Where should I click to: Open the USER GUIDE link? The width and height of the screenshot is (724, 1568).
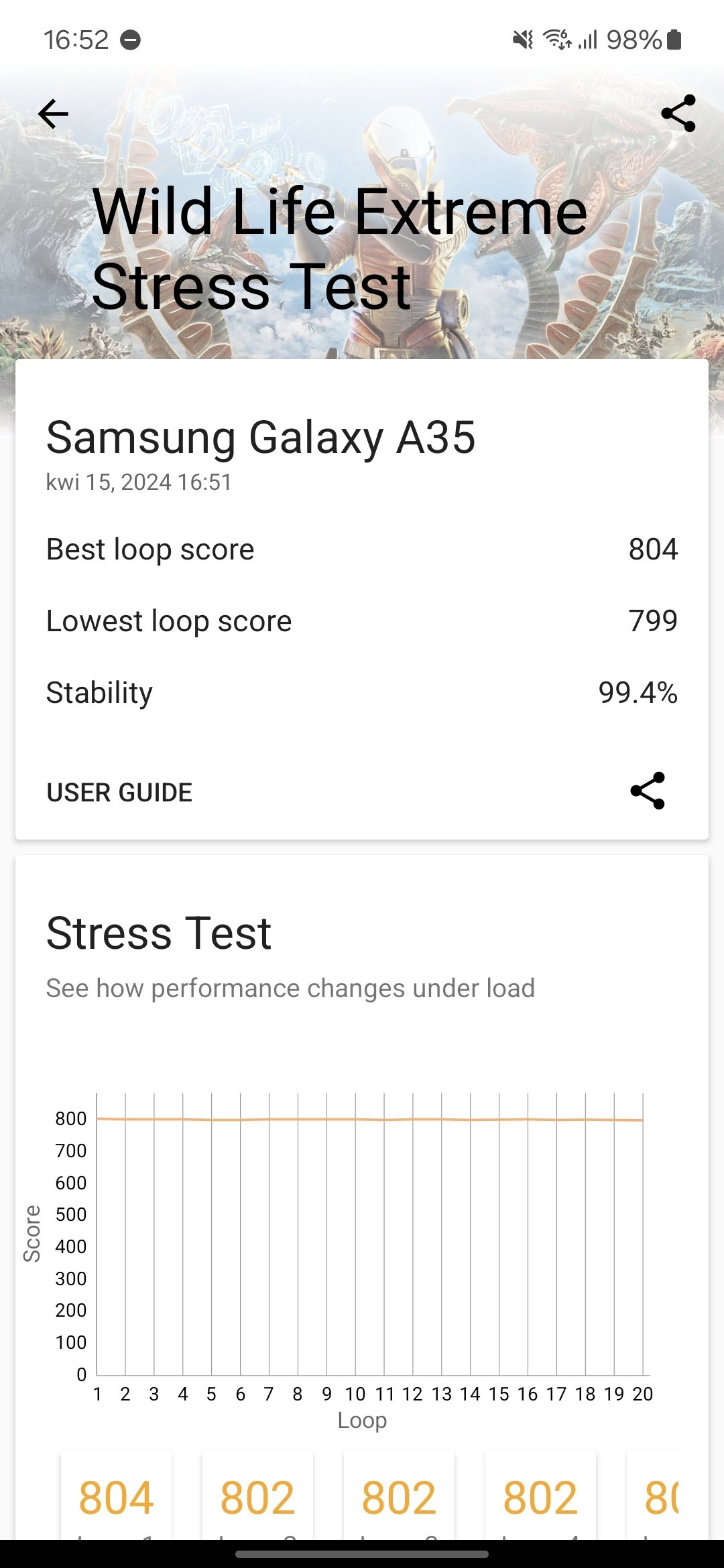click(119, 792)
